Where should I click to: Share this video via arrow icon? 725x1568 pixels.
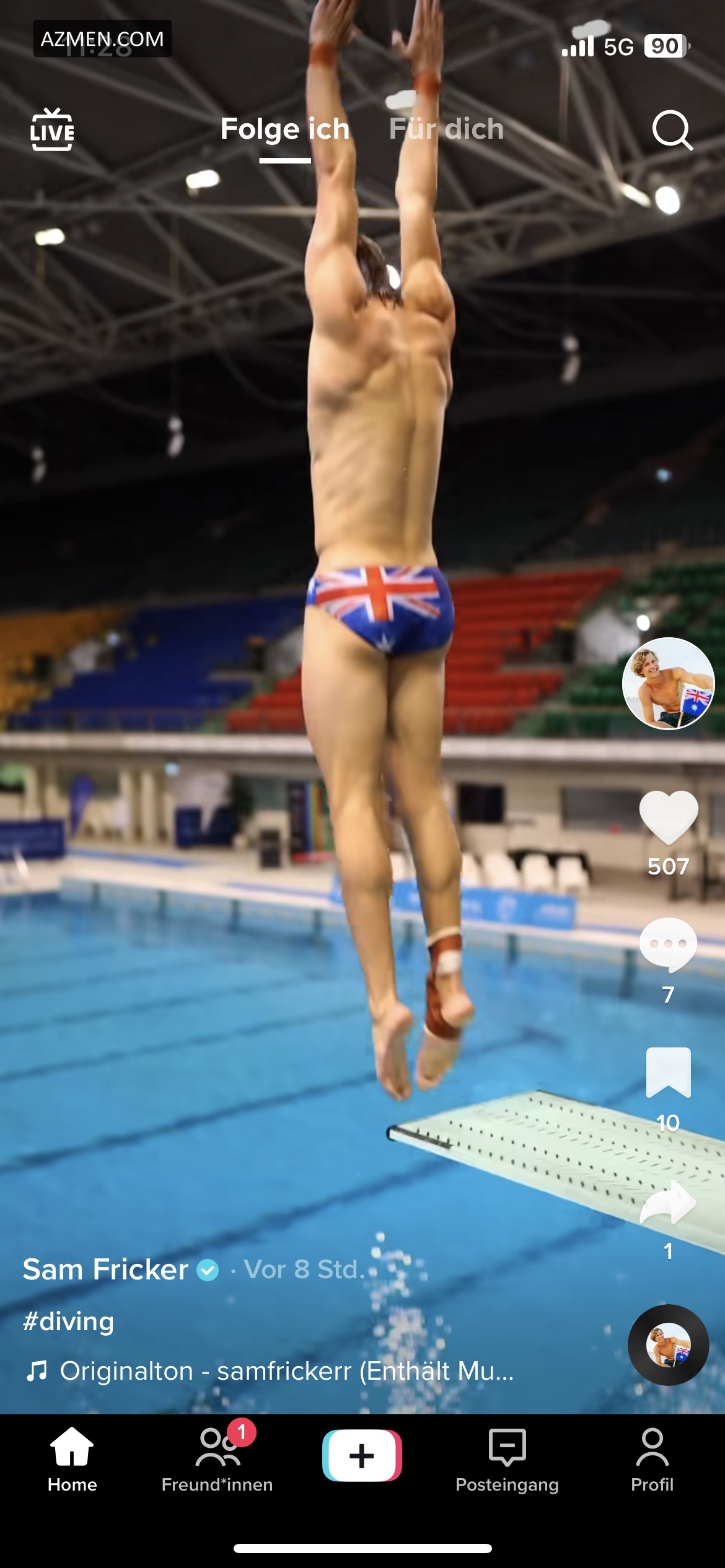[668, 1201]
